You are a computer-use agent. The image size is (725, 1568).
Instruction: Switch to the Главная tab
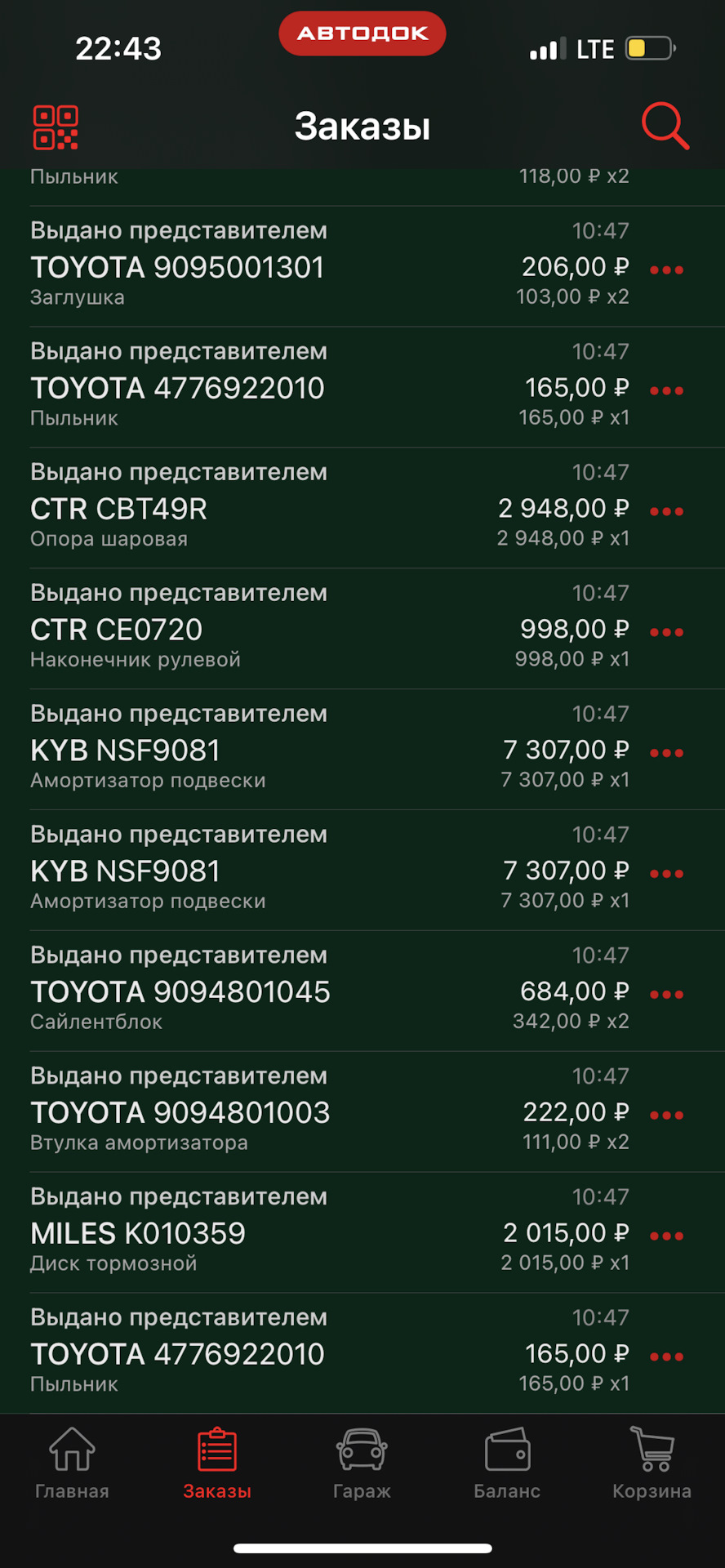(72, 1463)
